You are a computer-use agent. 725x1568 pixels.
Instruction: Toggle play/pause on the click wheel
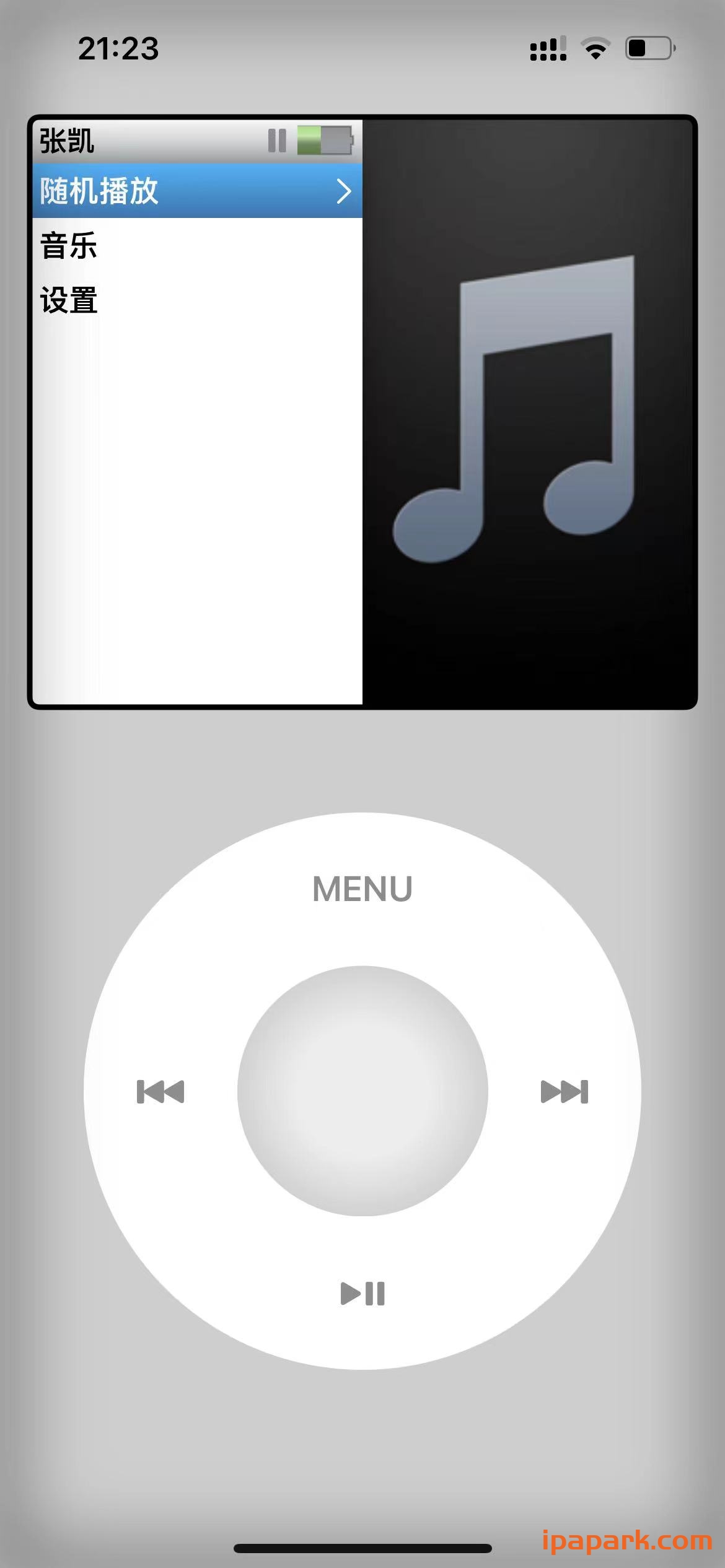tap(362, 1294)
